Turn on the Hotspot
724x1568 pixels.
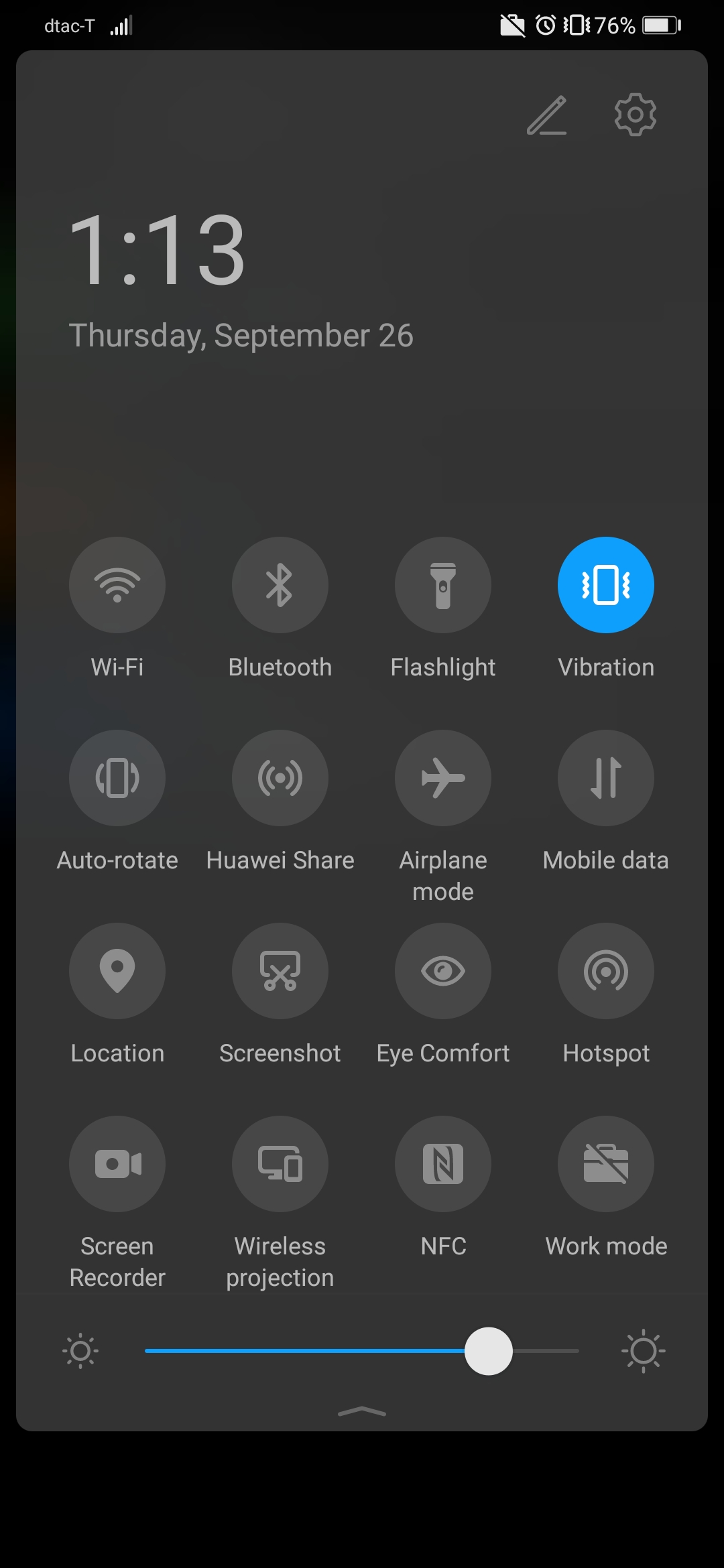coord(606,971)
